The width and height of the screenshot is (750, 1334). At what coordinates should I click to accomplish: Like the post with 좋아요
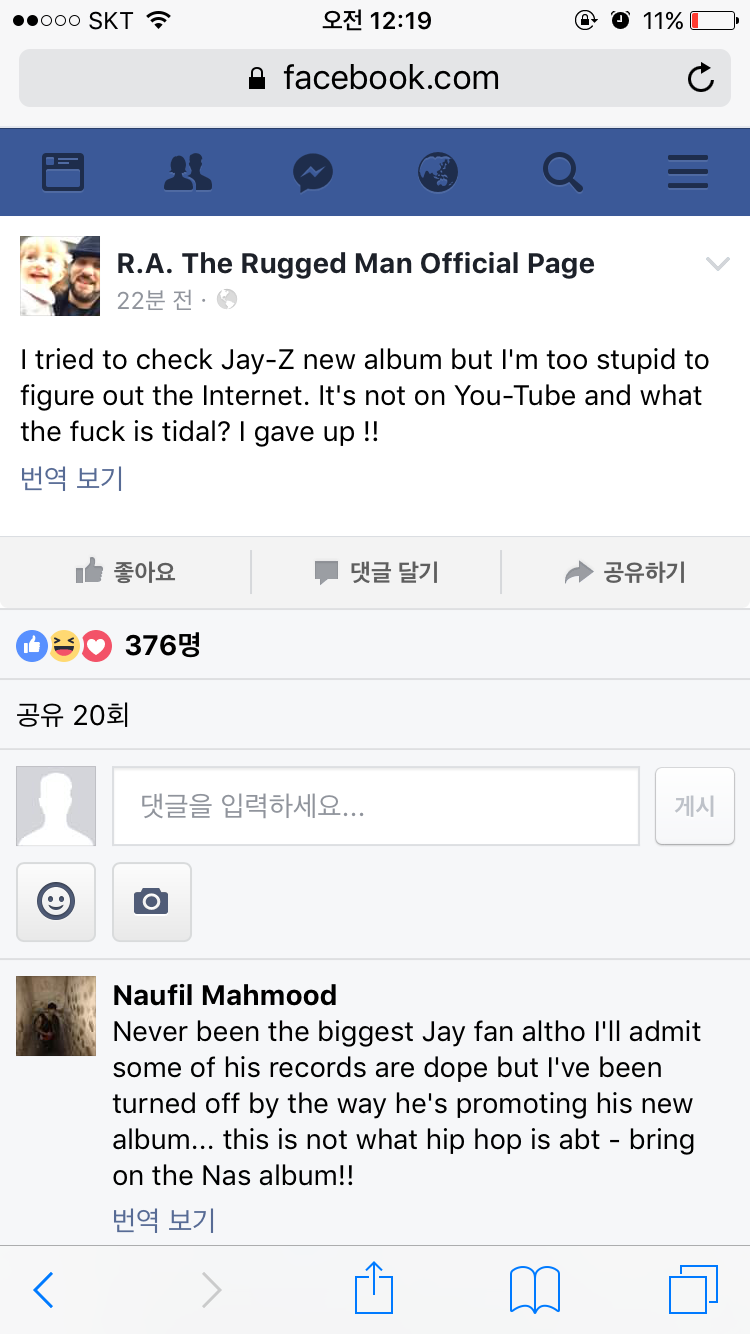pos(126,572)
